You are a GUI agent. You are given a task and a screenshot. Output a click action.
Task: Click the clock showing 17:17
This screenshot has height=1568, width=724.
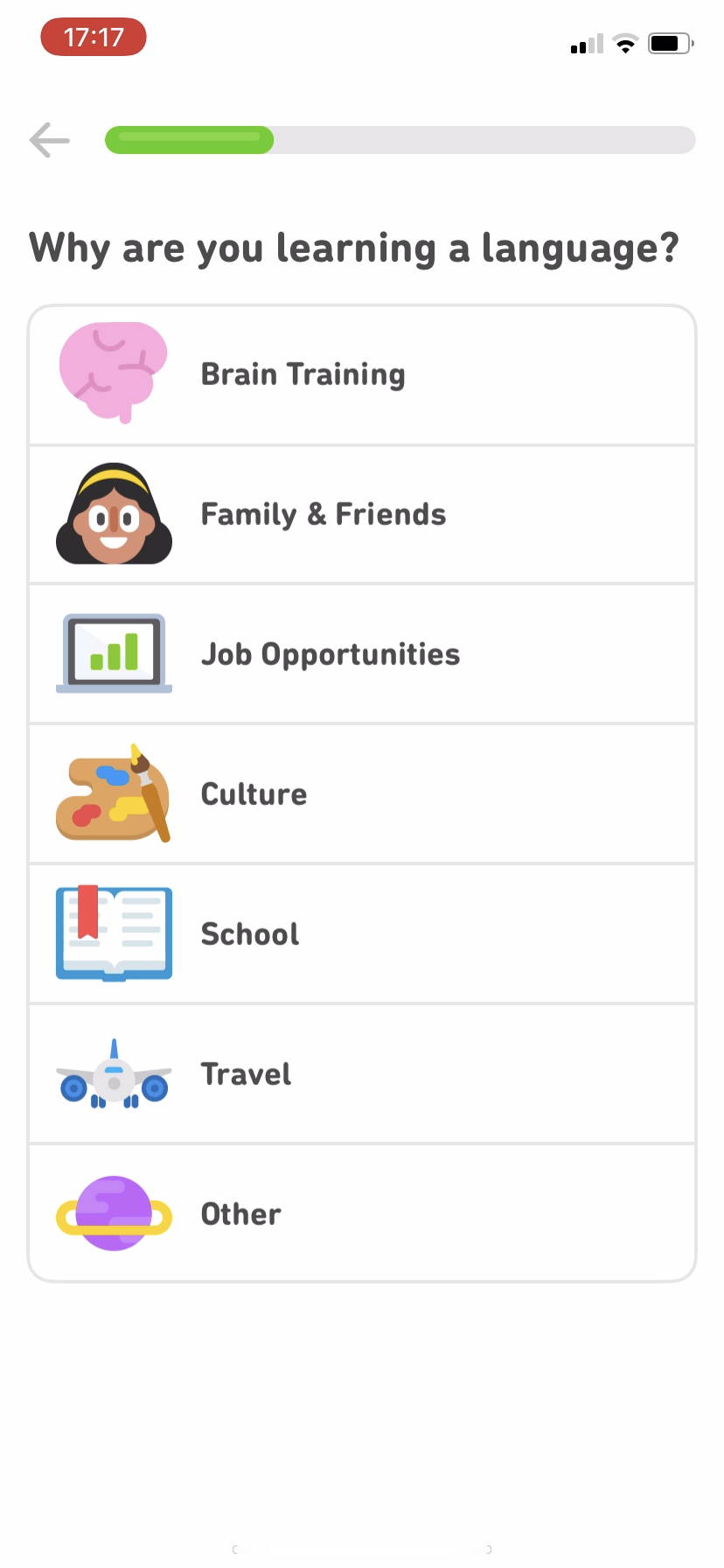pos(93,37)
